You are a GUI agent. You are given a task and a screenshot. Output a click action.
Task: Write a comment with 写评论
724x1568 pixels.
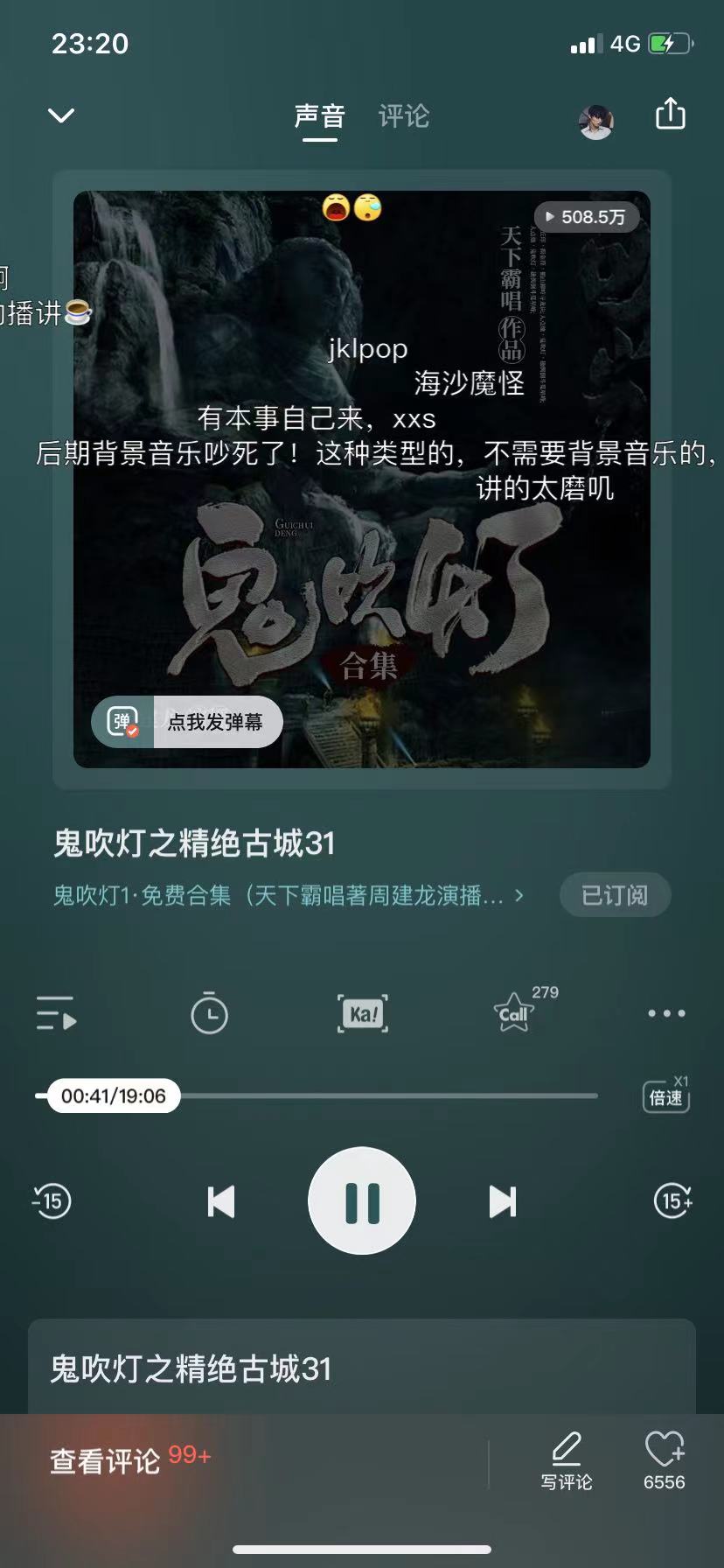tap(566, 1461)
